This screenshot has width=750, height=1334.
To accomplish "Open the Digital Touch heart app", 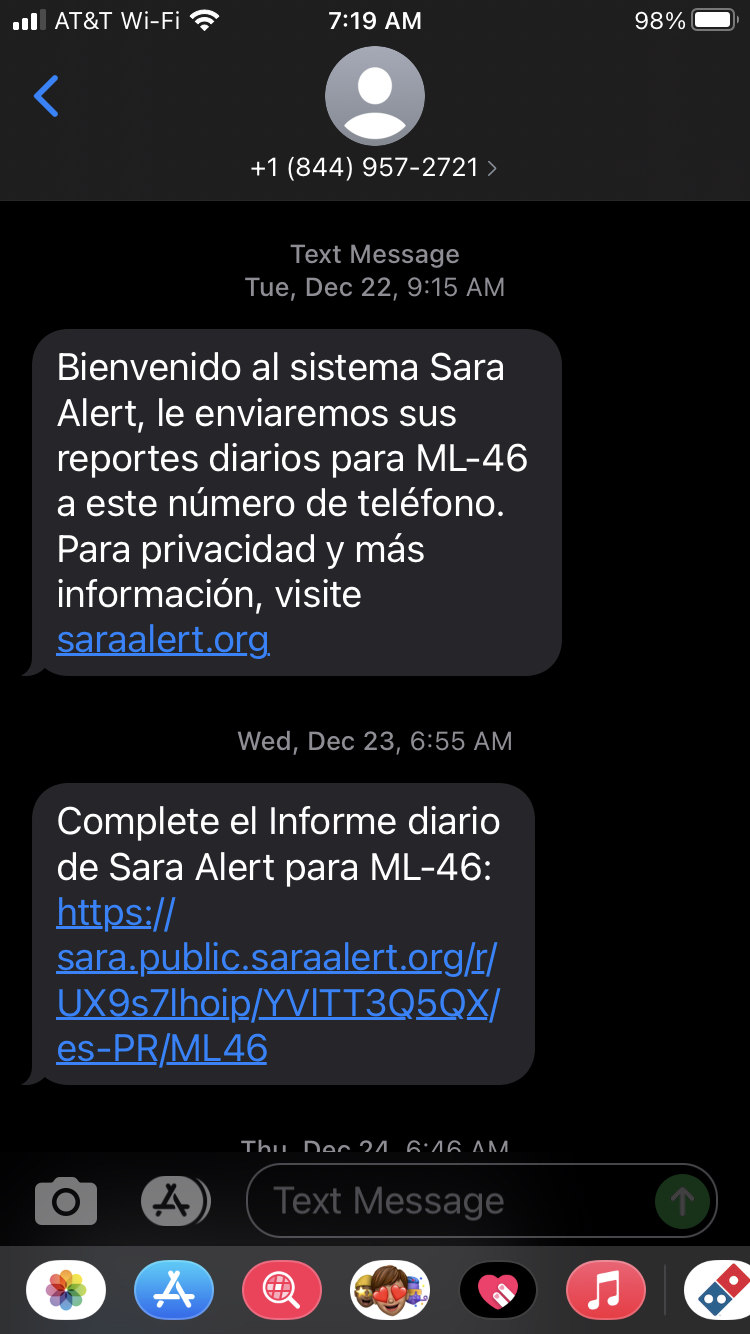I will (x=498, y=1291).
